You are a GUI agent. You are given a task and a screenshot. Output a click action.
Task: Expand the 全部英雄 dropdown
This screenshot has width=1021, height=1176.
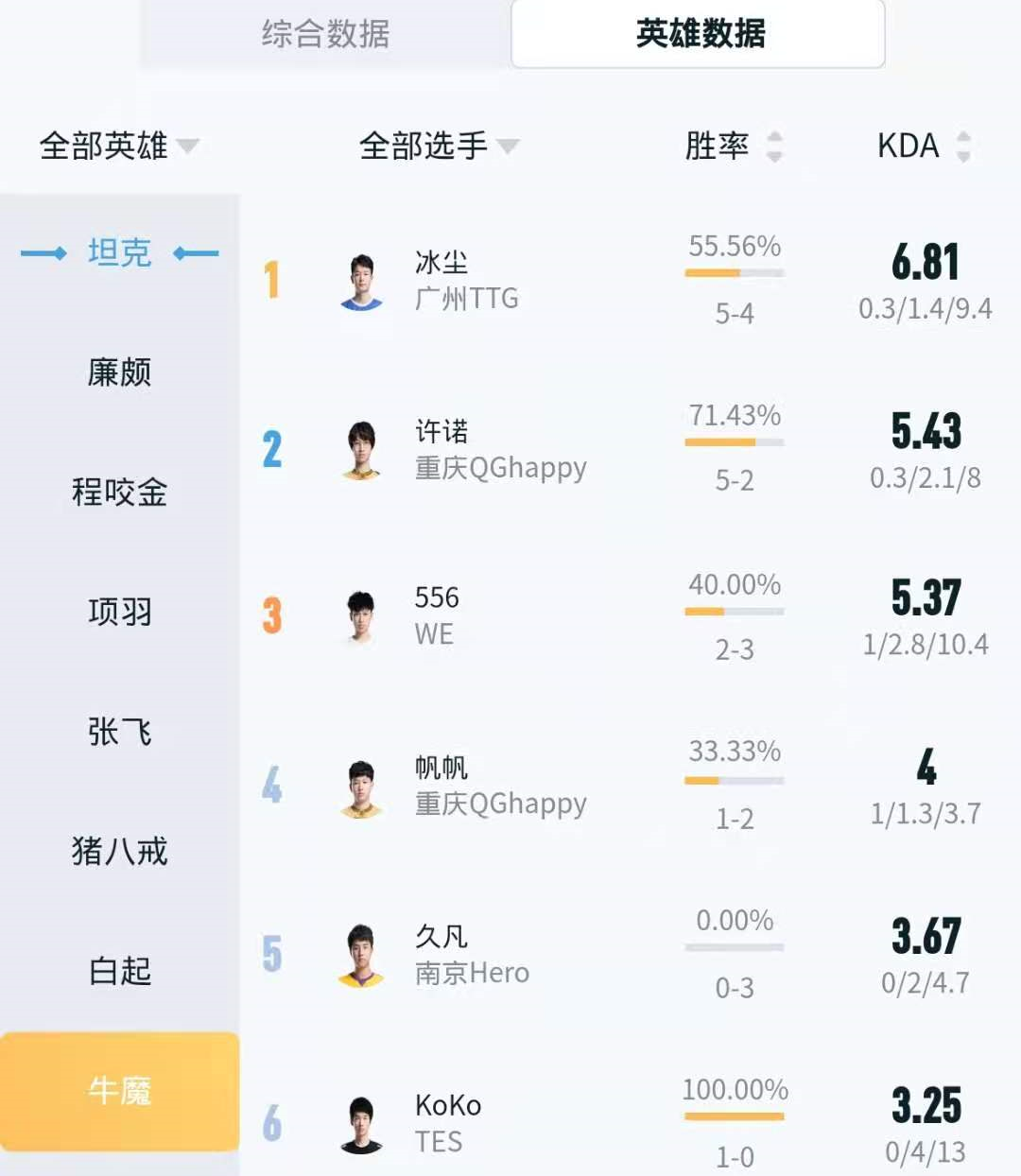point(118,146)
